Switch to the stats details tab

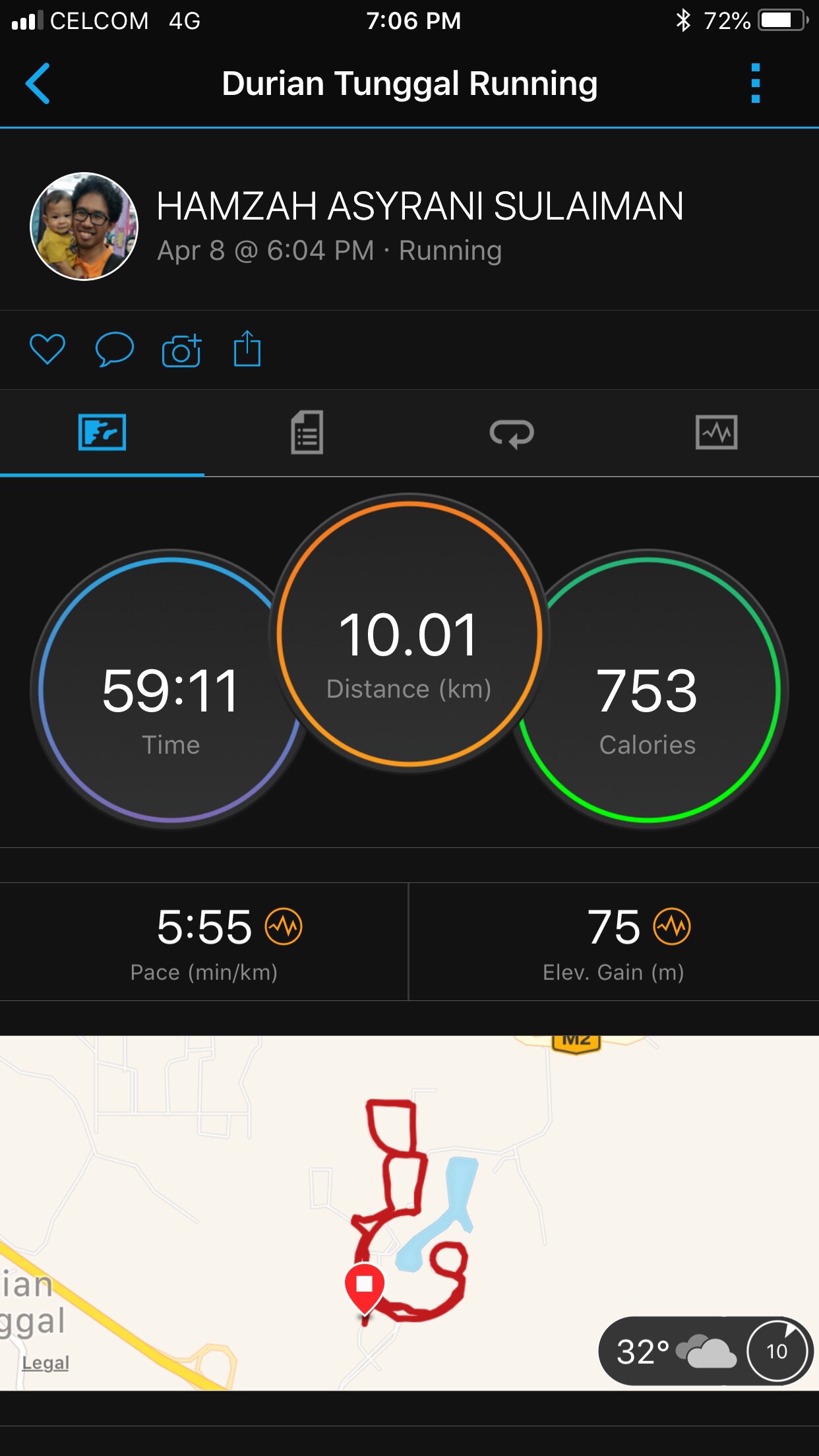tap(307, 433)
